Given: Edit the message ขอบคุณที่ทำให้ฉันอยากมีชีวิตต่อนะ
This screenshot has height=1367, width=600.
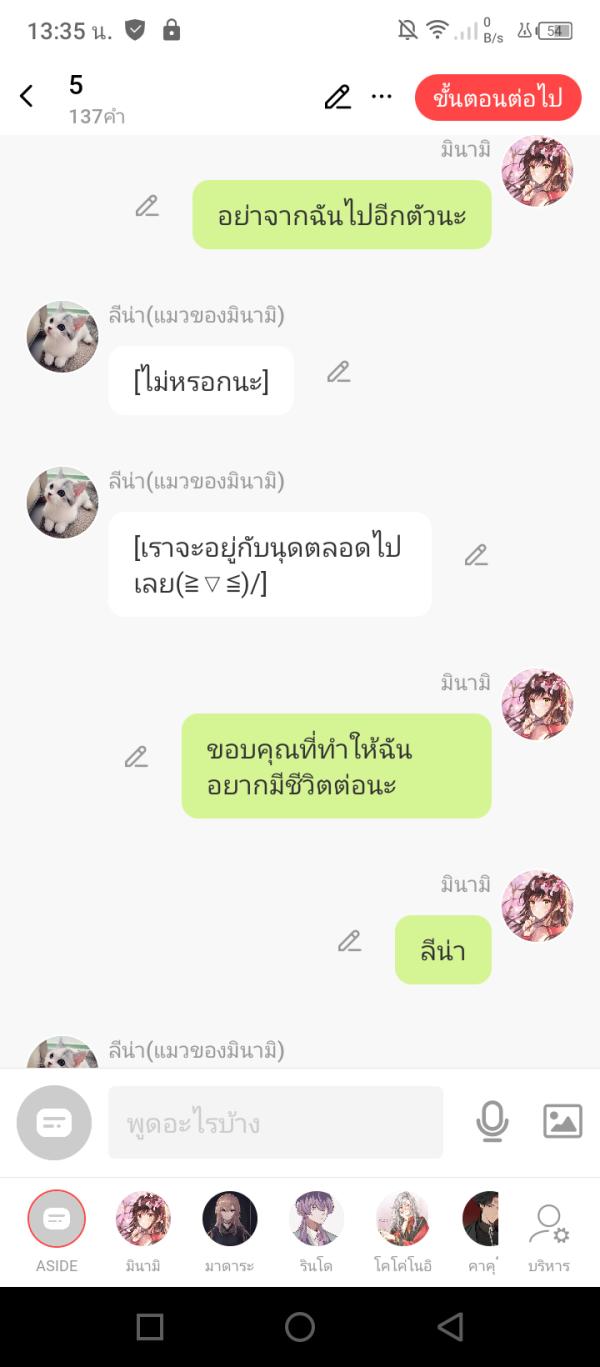Looking at the screenshot, I should [136, 757].
